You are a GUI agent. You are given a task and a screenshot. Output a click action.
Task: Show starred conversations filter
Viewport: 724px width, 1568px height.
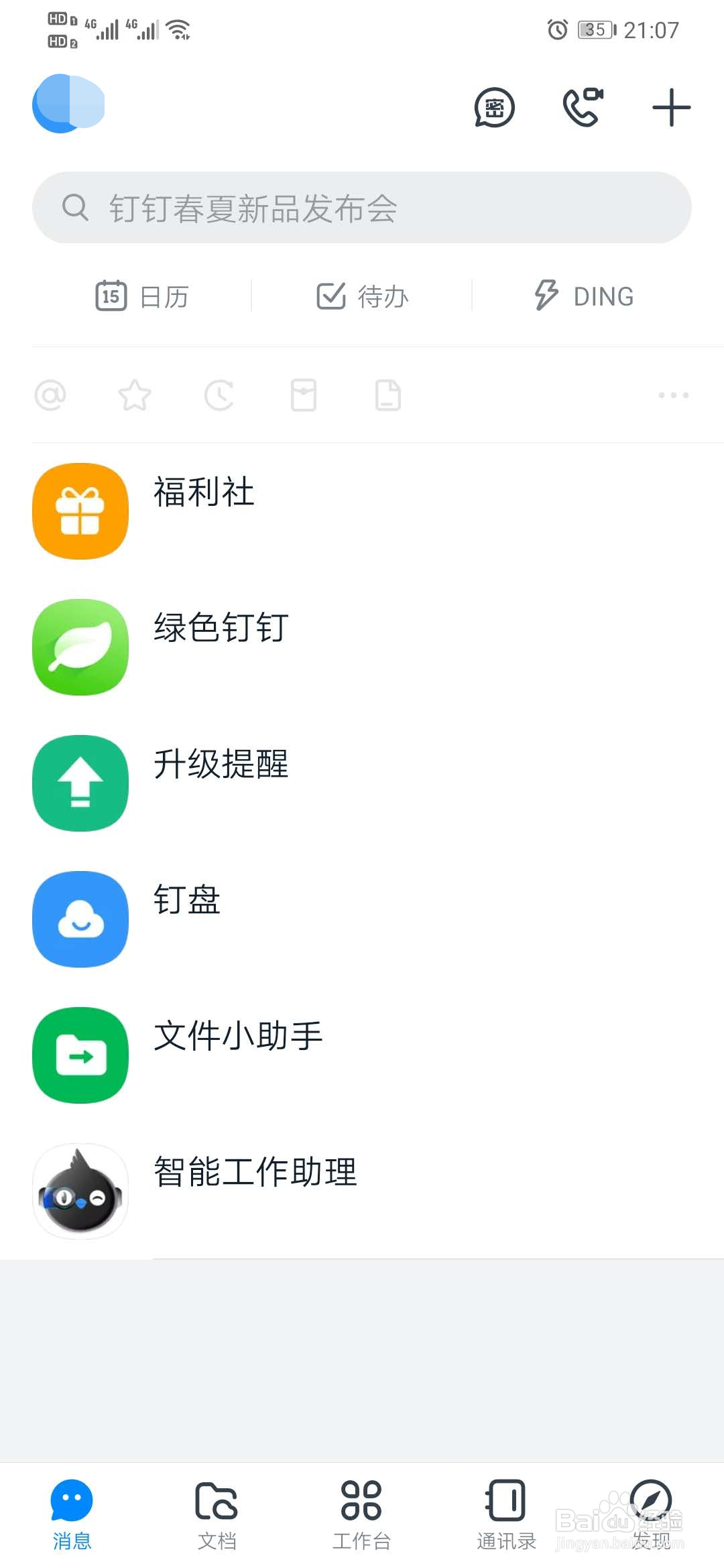[134, 395]
